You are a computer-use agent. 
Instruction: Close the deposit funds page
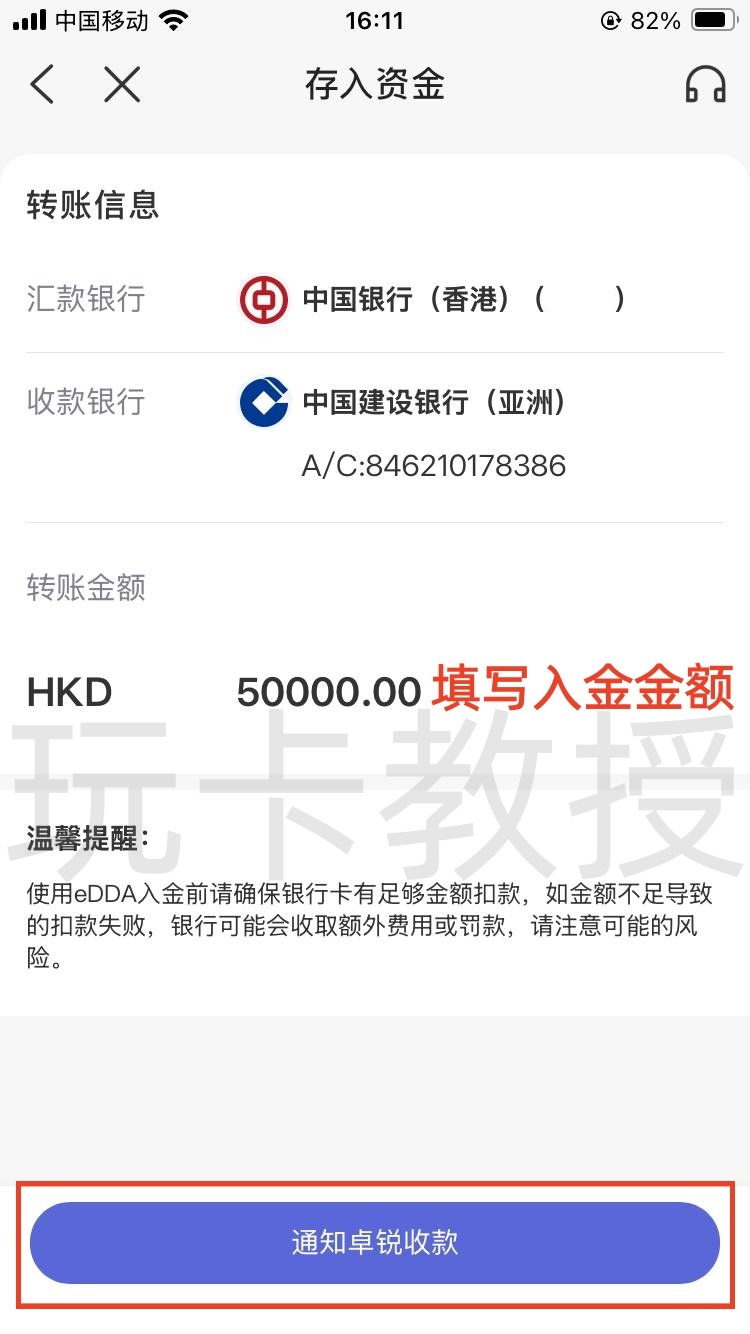(122, 85)
